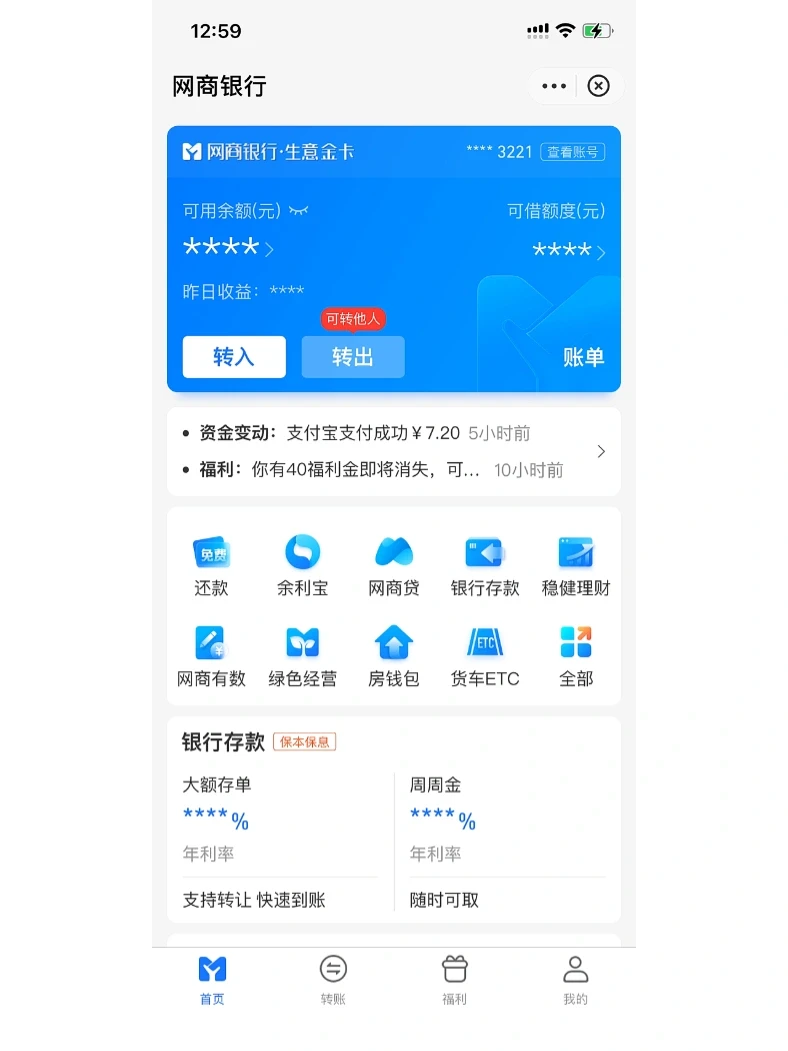Open 网商有数
This screenshot has height=1051, width=788.
click(211, 655)
